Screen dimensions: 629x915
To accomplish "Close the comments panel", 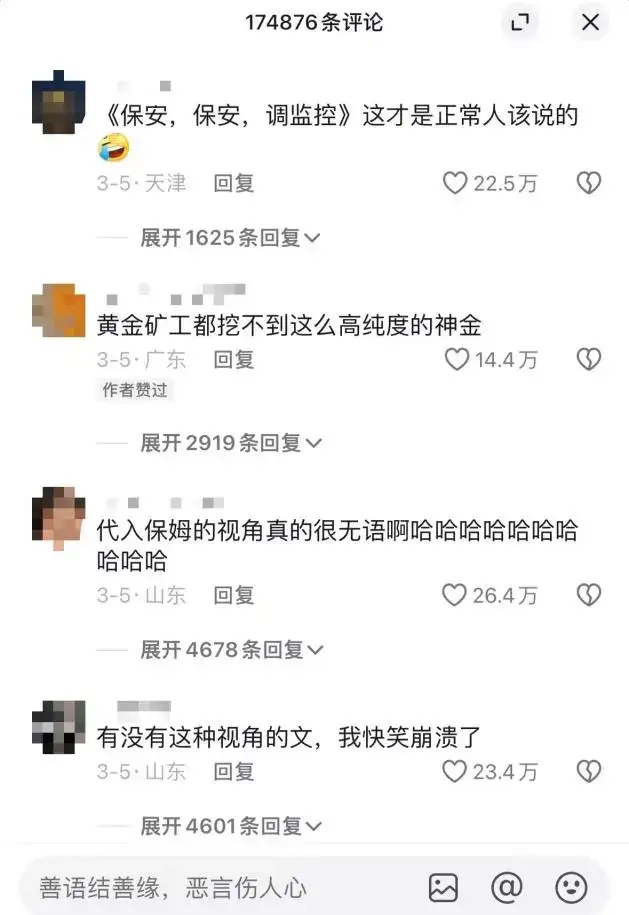I will 591,23.
